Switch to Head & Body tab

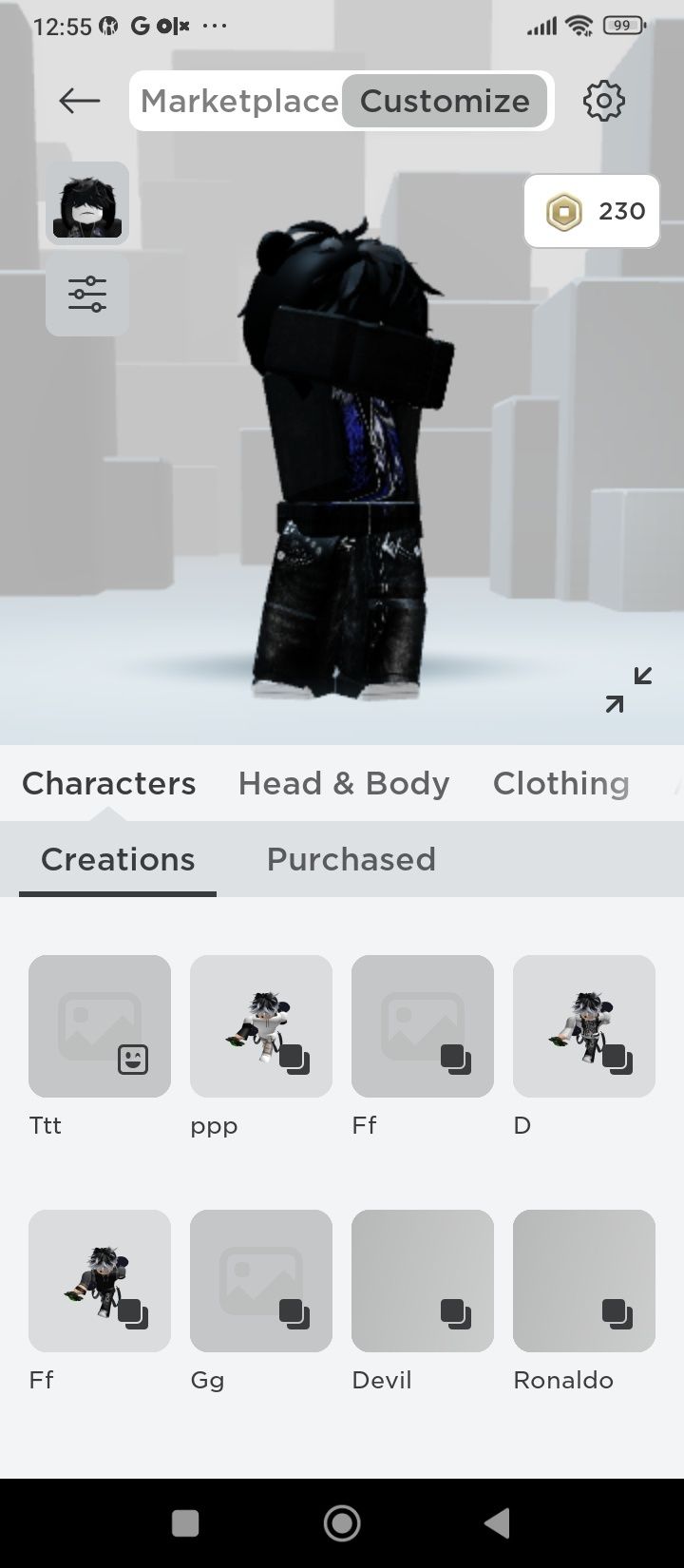coord(344,783)
